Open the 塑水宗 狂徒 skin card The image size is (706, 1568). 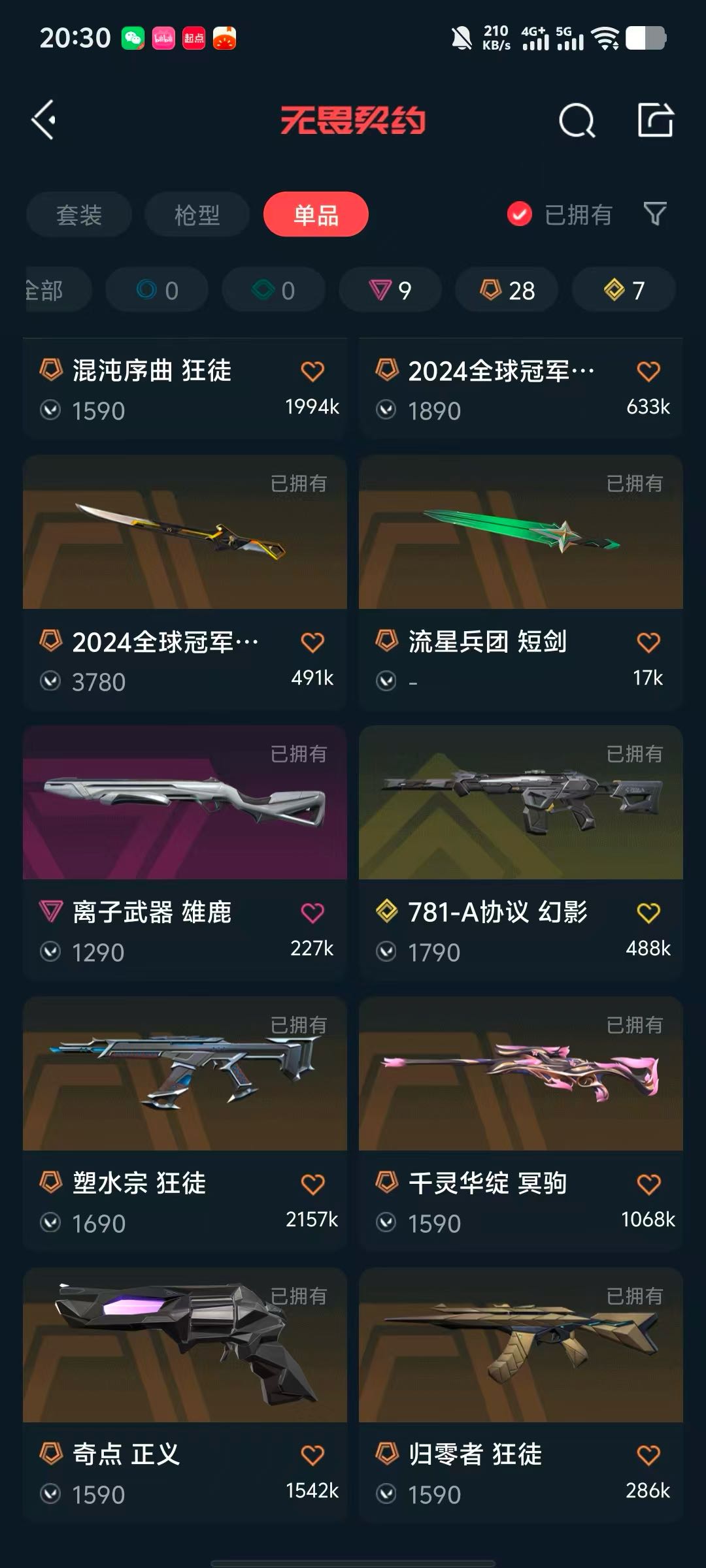coord(185,1124)
